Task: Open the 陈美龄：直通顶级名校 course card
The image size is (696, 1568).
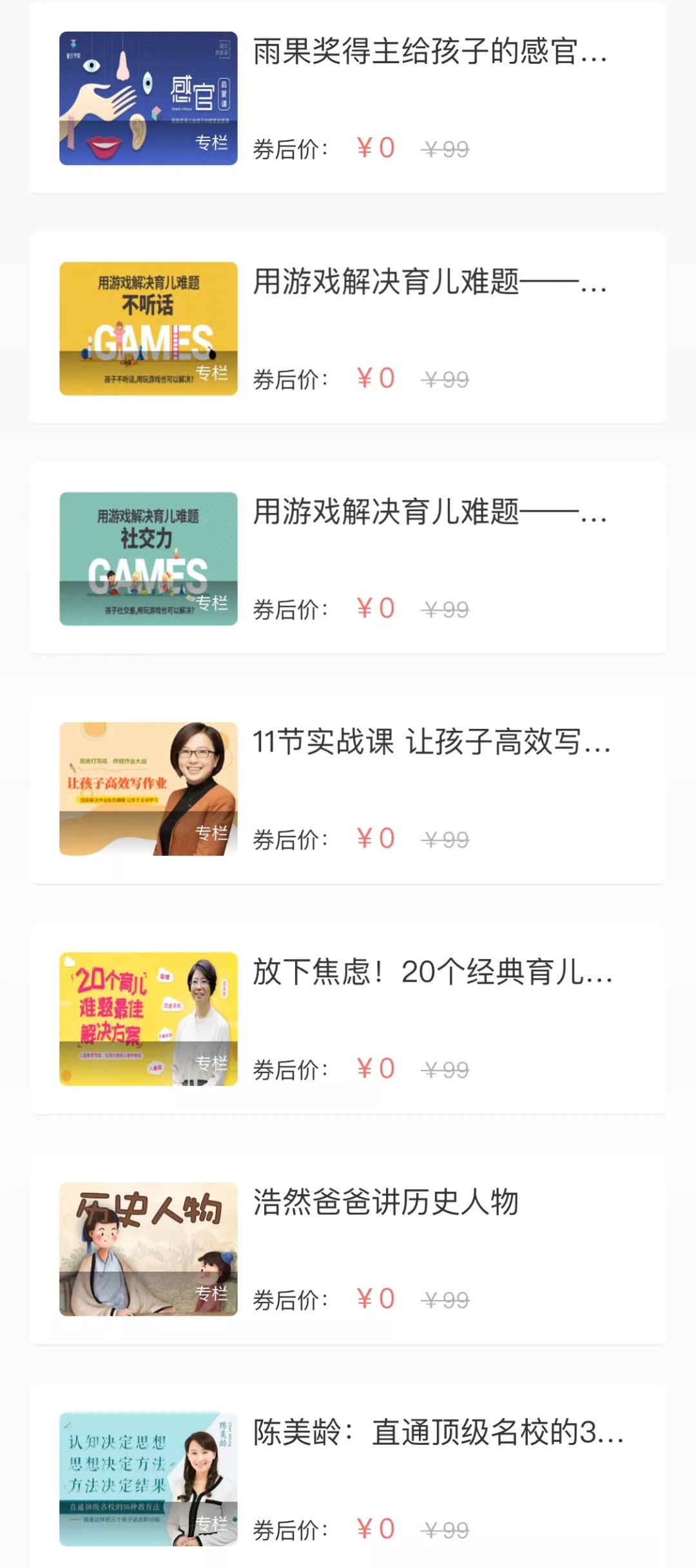Action: [x=348, y=1478]
